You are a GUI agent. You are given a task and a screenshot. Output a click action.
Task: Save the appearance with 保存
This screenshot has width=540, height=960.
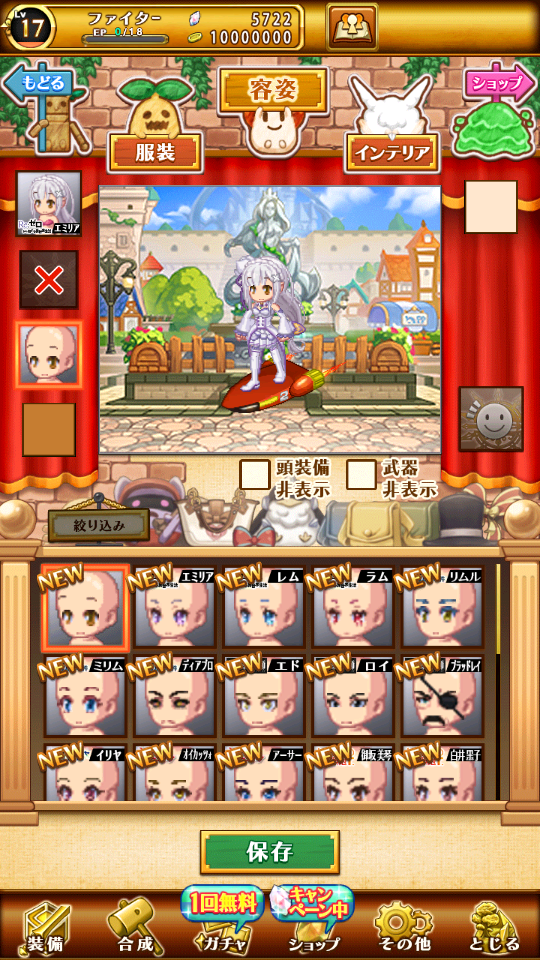pyautogui.click(x=270, y=852)
